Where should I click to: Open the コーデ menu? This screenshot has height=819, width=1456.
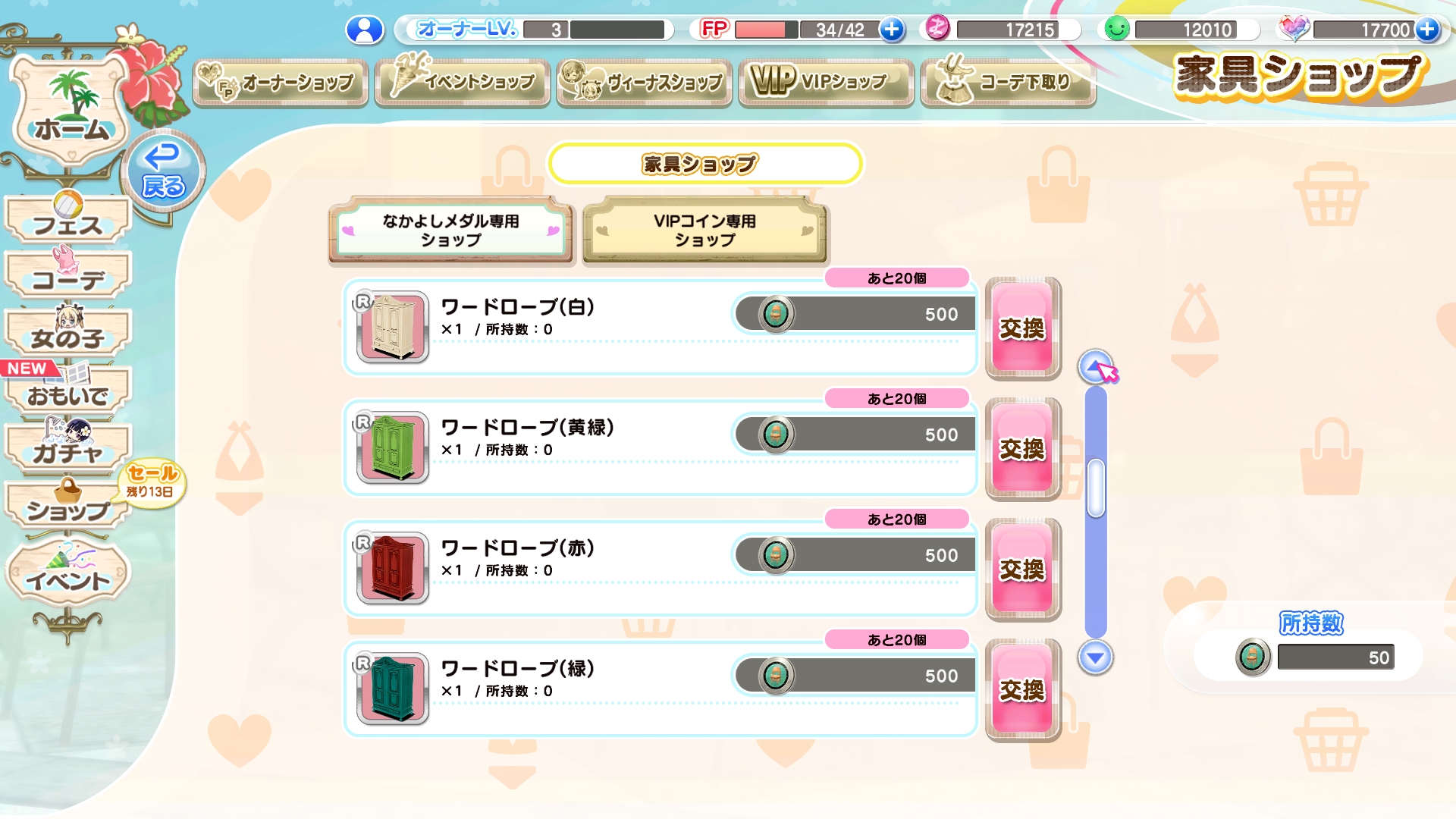[x=68, y=277]
